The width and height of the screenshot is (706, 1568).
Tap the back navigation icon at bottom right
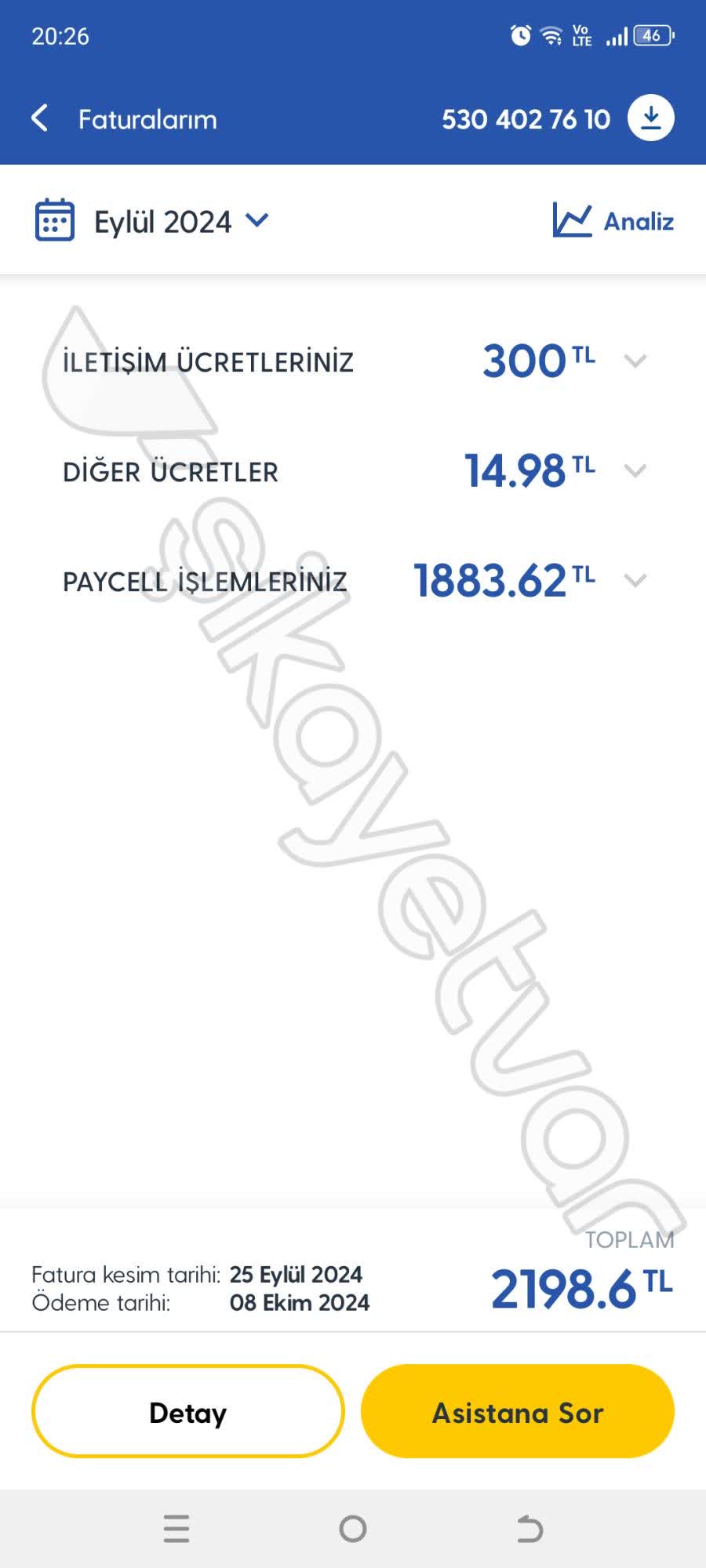click(529, 1527)
